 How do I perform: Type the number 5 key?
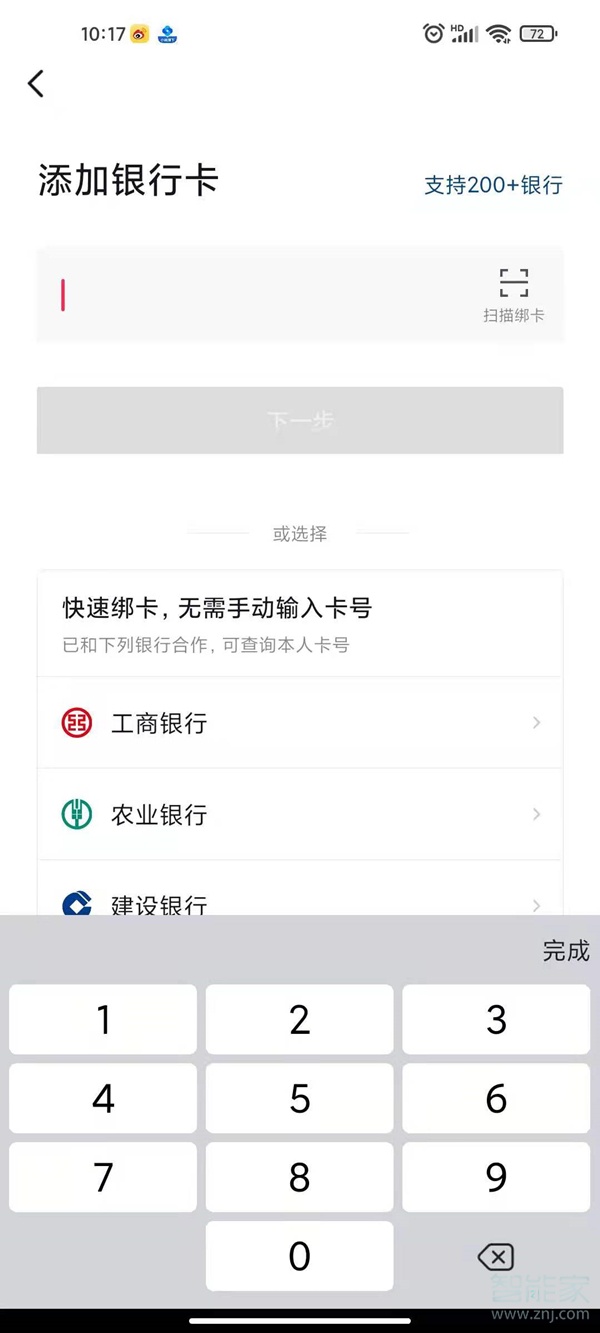point(300,1099)
